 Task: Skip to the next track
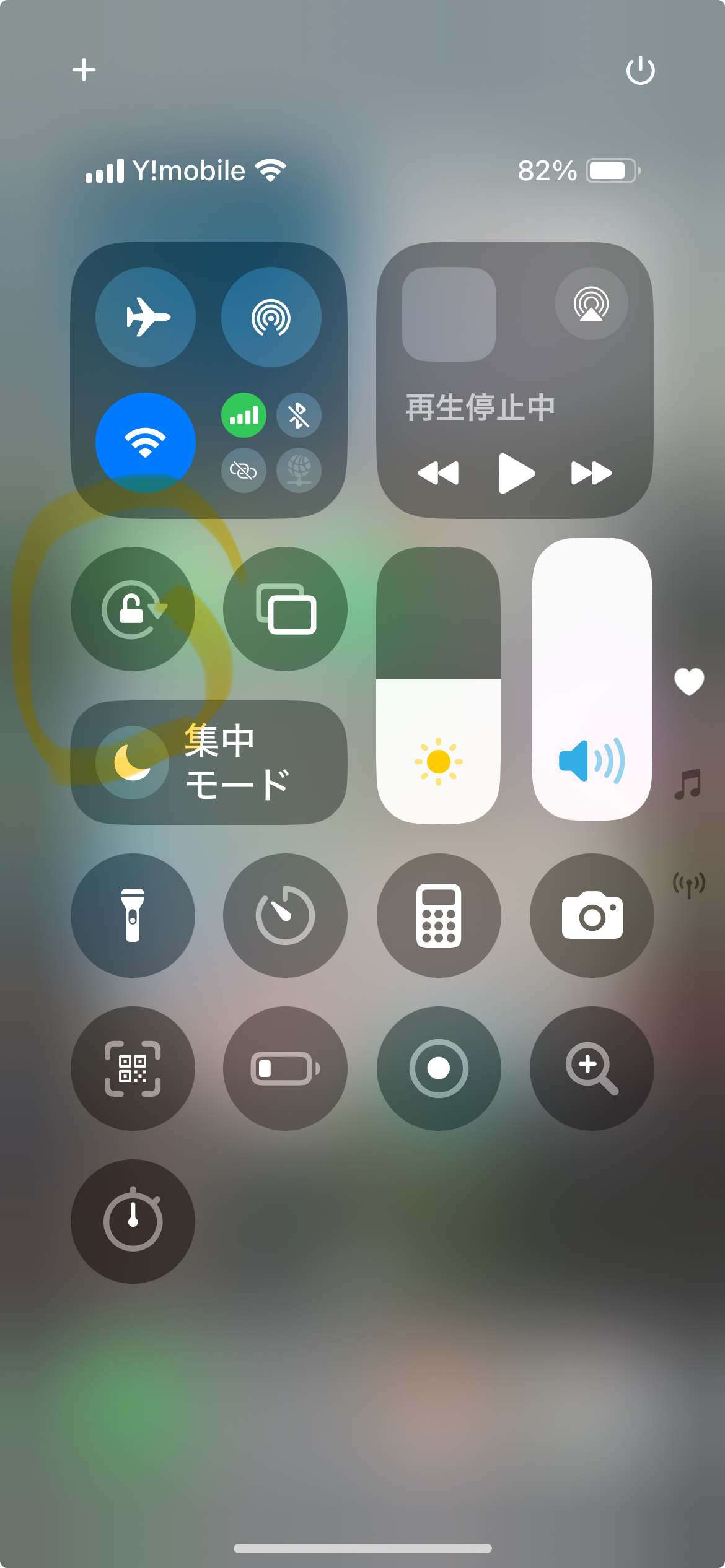[x=591, y=473]
